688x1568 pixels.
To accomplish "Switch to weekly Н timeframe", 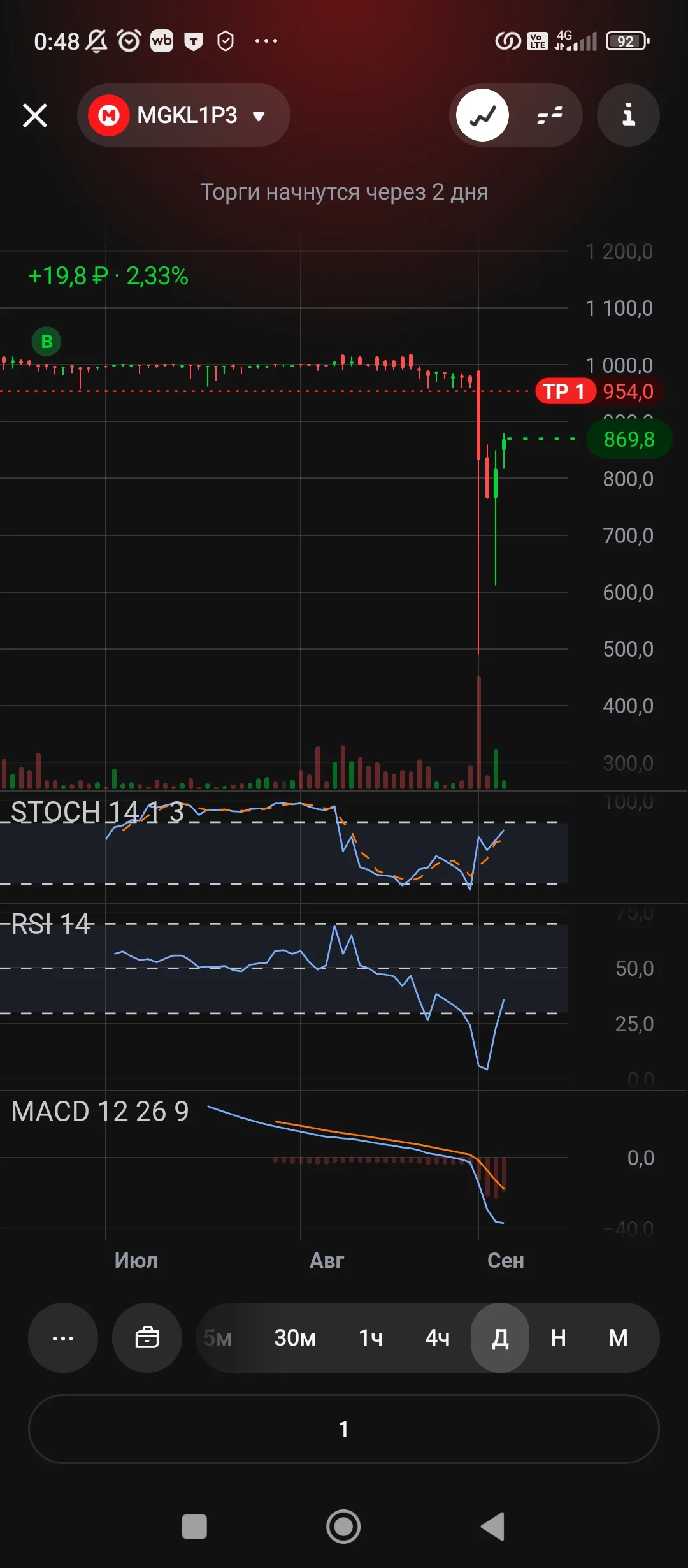I will 558,1338.
